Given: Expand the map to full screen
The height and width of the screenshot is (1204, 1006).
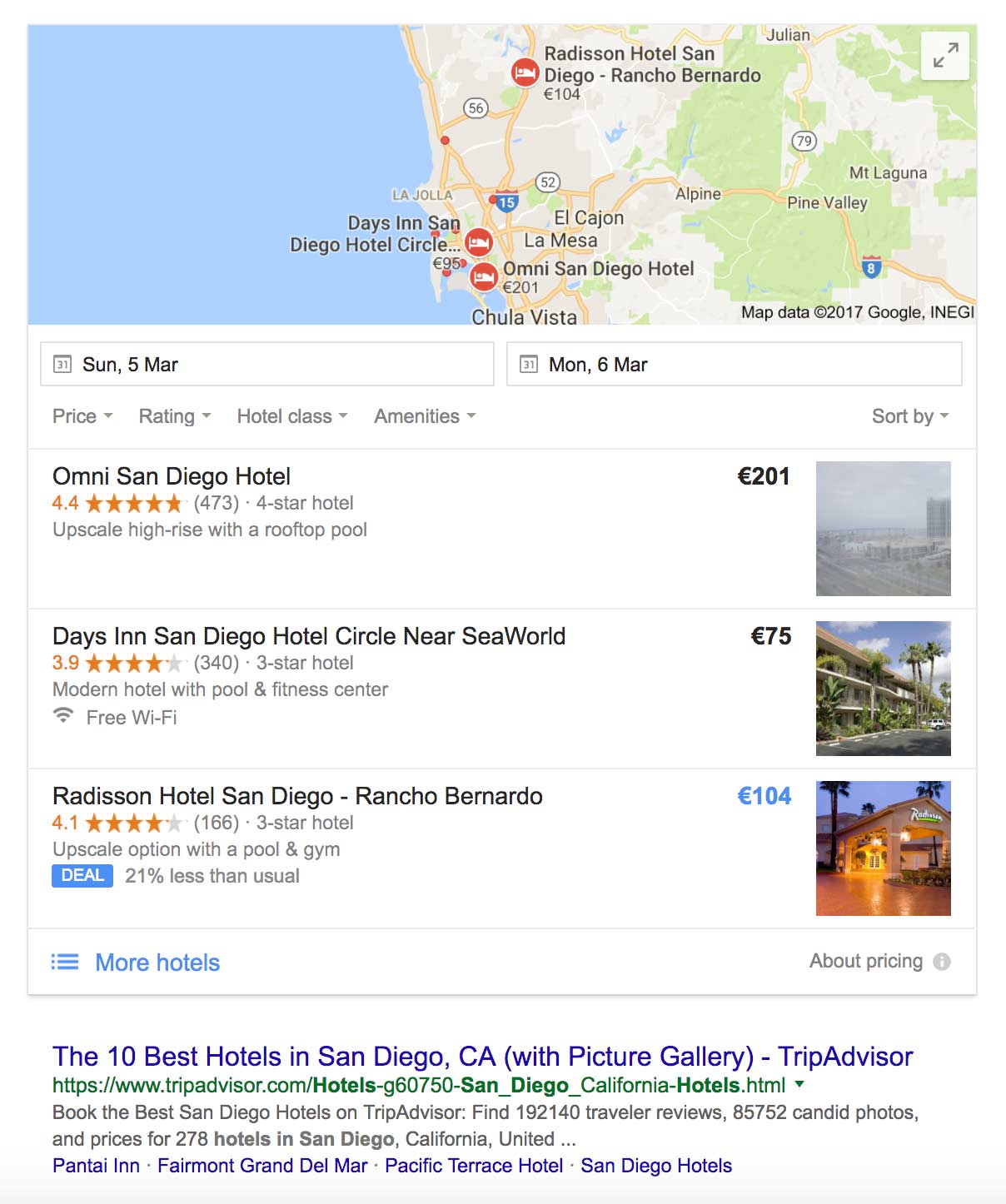Looking at the screenshot, I should tap(945, 56).
